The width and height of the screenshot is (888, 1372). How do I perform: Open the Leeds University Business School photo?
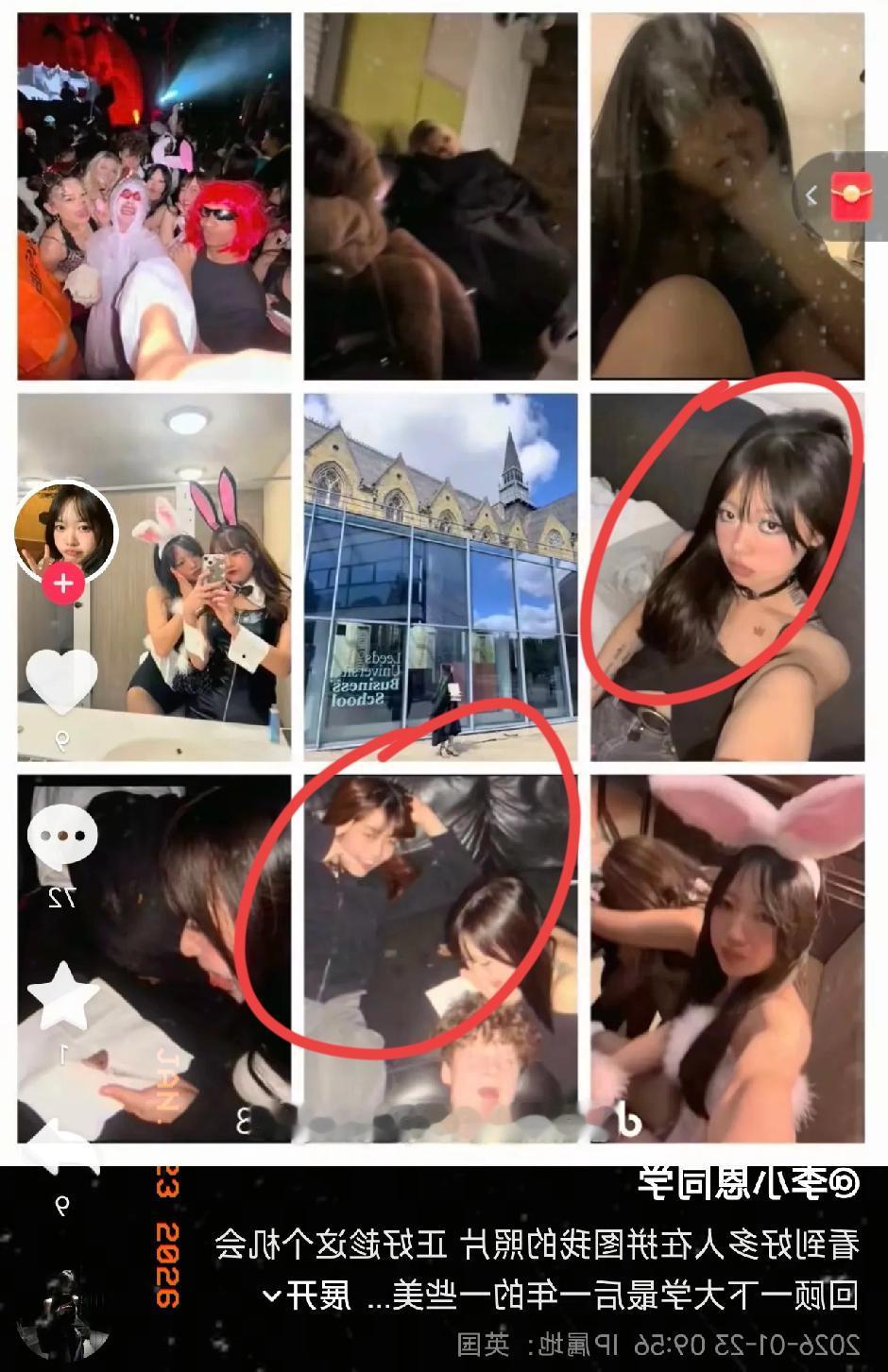click(x=444, y=576)
